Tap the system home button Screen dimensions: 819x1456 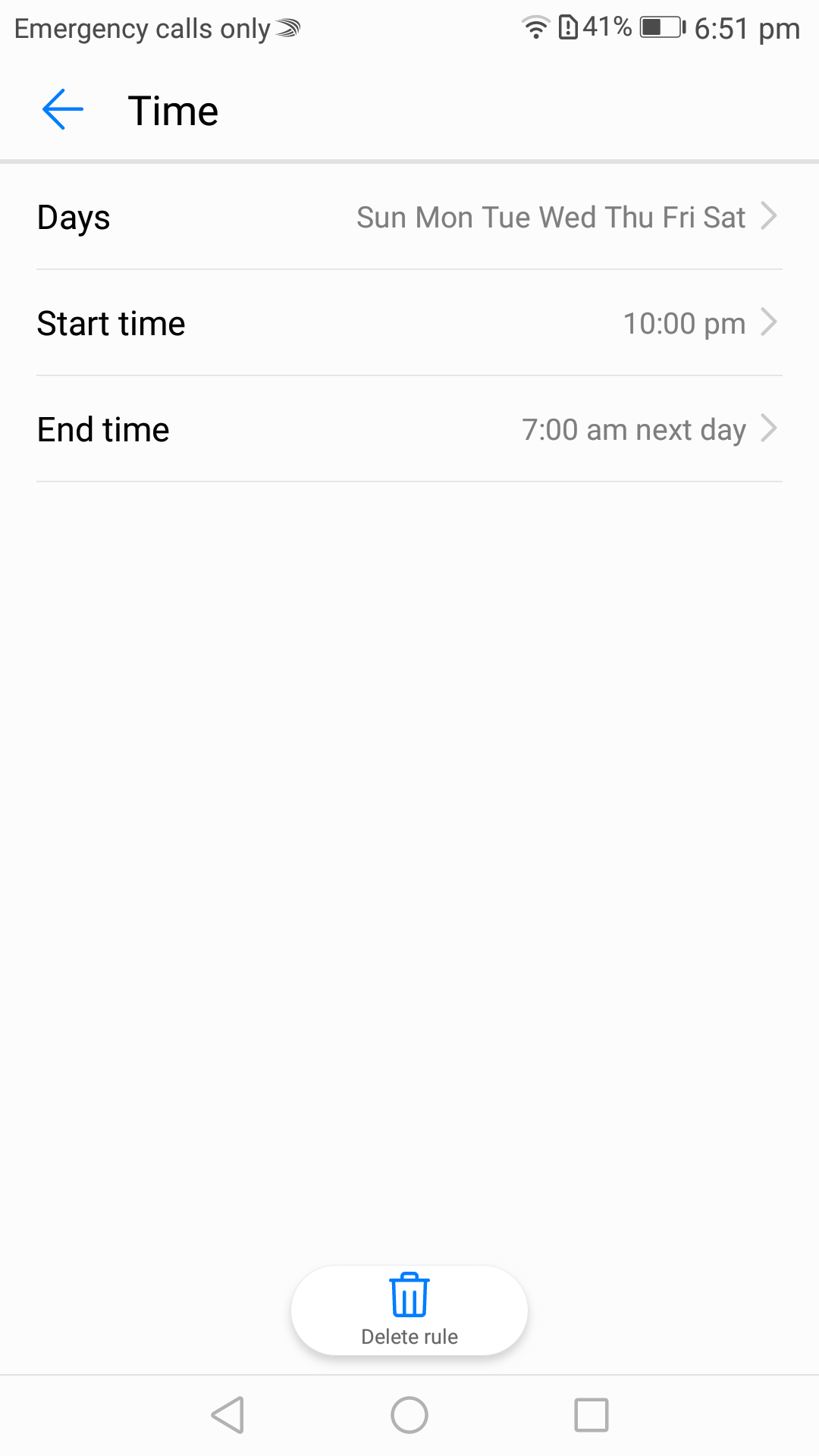(409, 1415)
